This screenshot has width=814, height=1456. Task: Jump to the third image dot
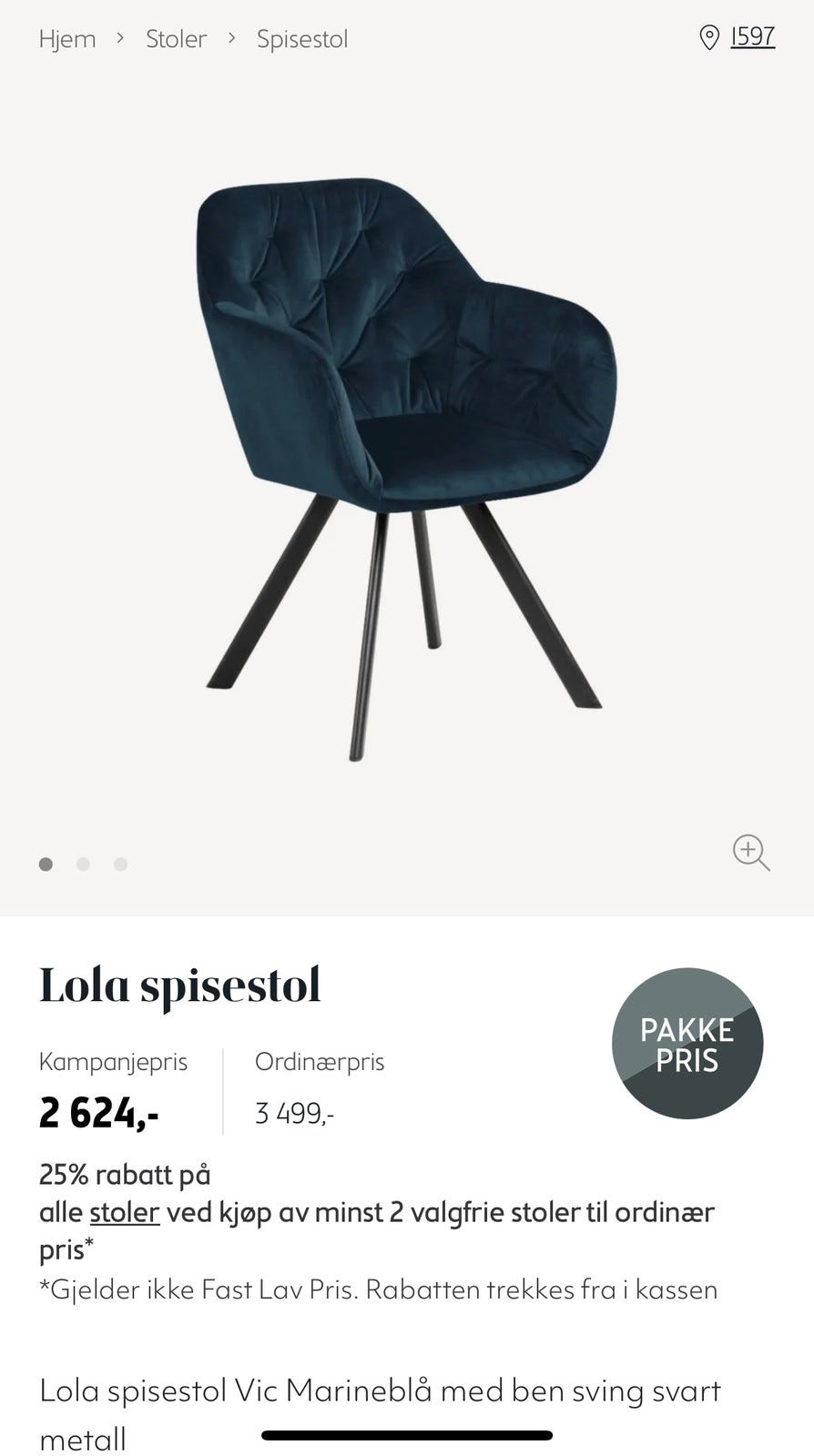[x=120, y=864]
